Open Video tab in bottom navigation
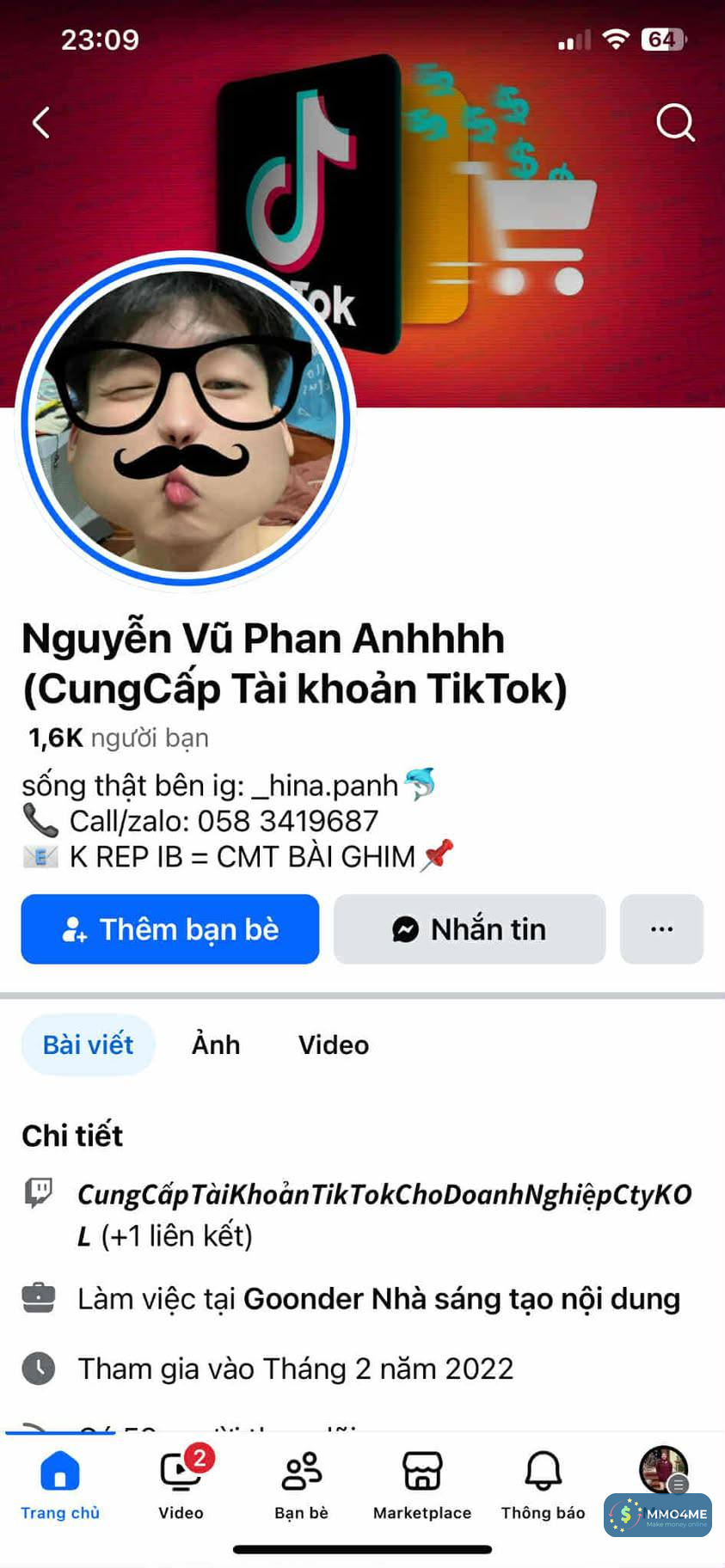This screenshot has height=1568, width=725. click(181, 1485)
